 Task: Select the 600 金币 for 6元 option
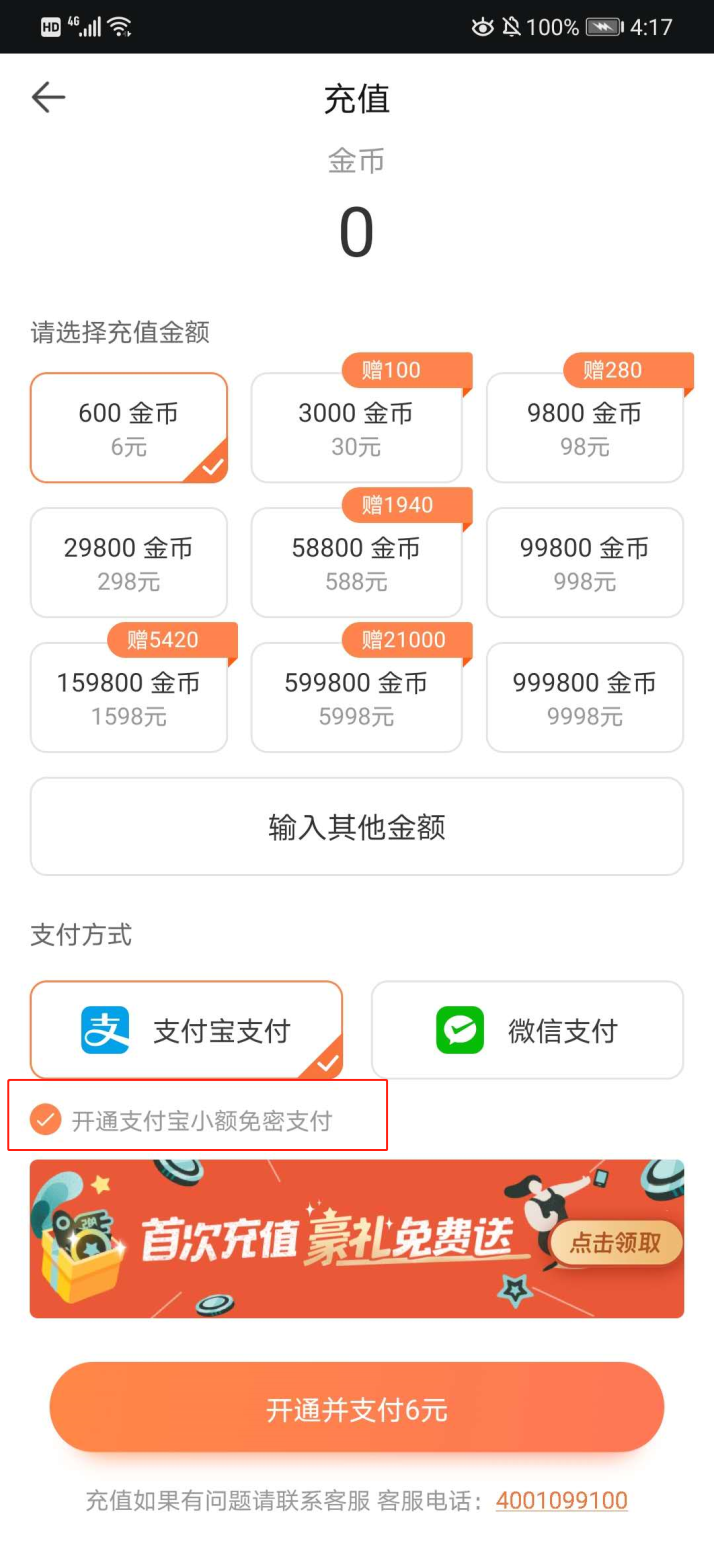[x=129, y=428]
